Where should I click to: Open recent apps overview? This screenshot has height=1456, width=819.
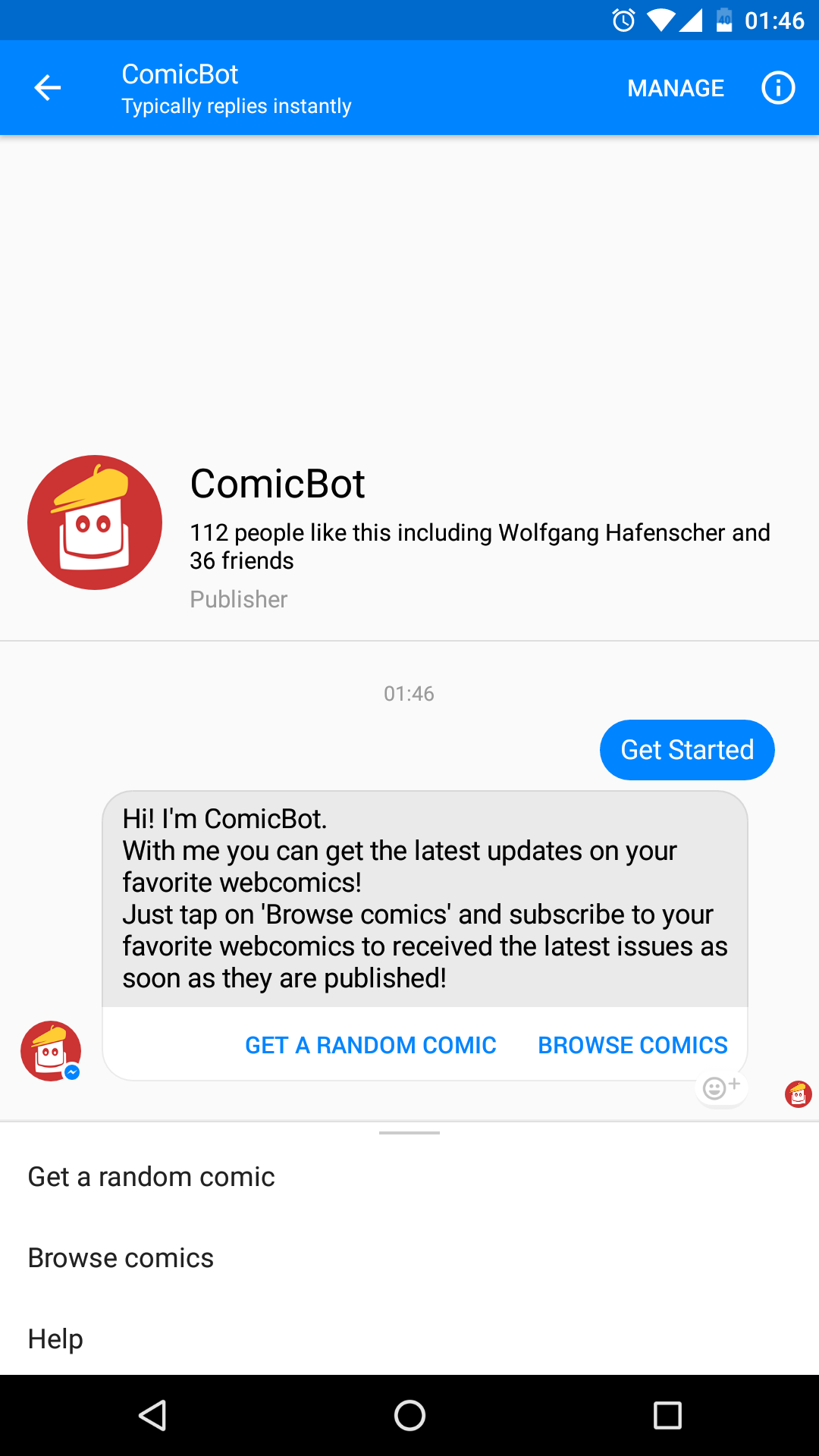click(x=667, y=1415)
